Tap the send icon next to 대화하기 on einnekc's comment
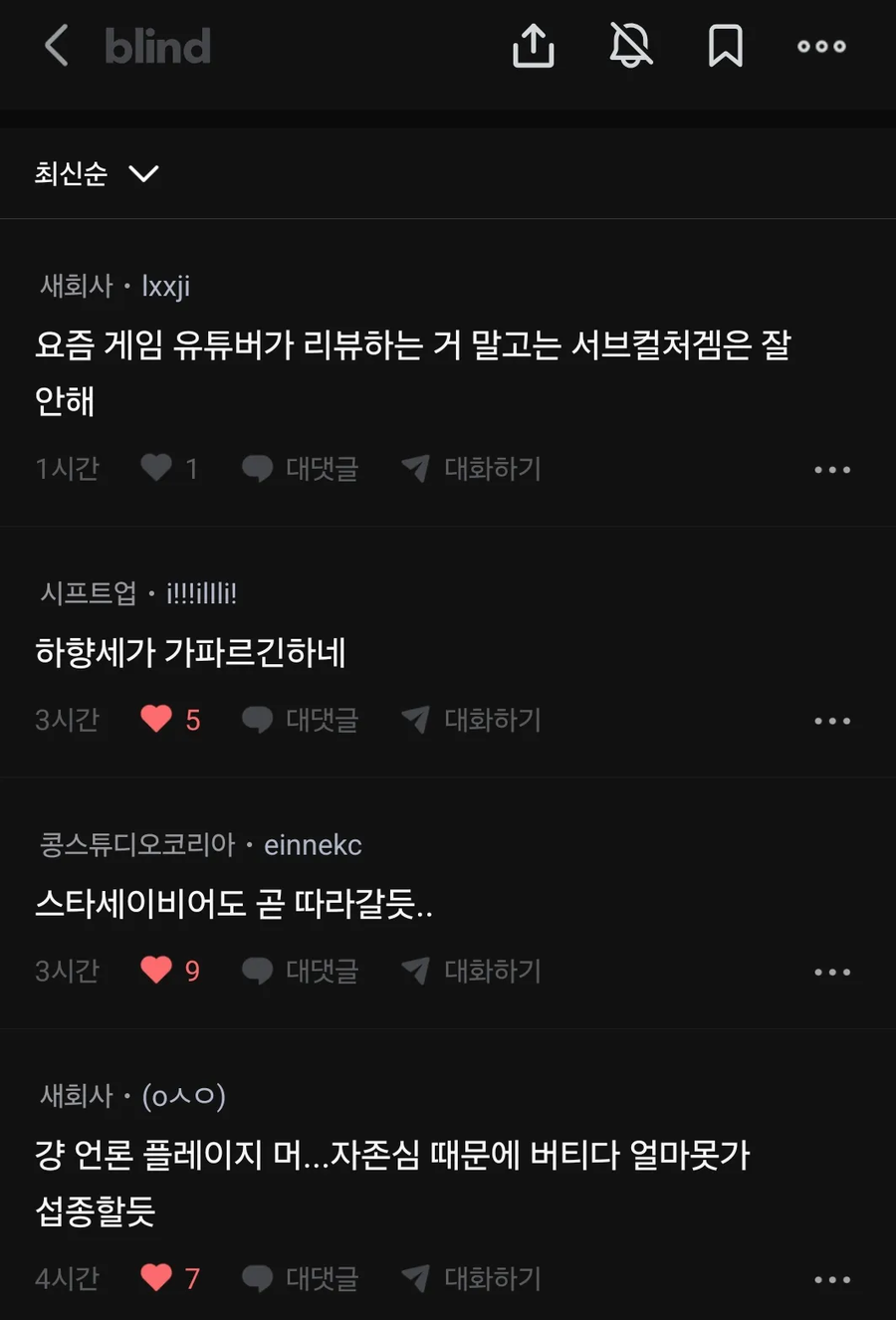896x1320 pixels. click(x=417, y=971)
